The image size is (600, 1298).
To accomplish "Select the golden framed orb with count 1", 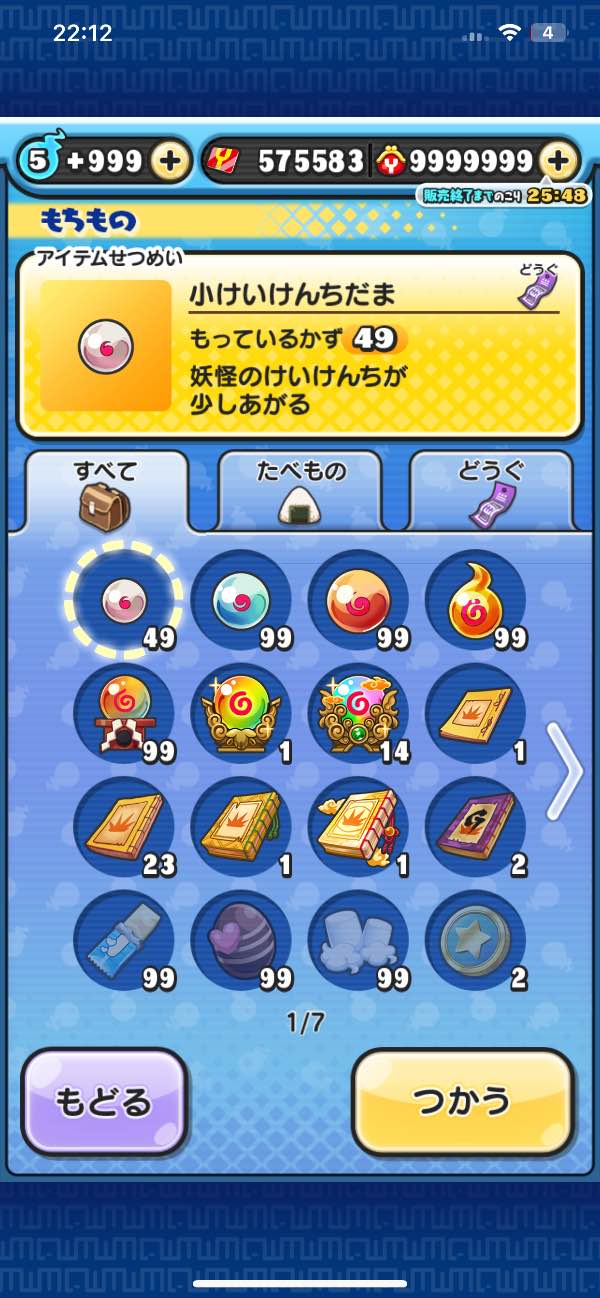I will pos(241,713).
